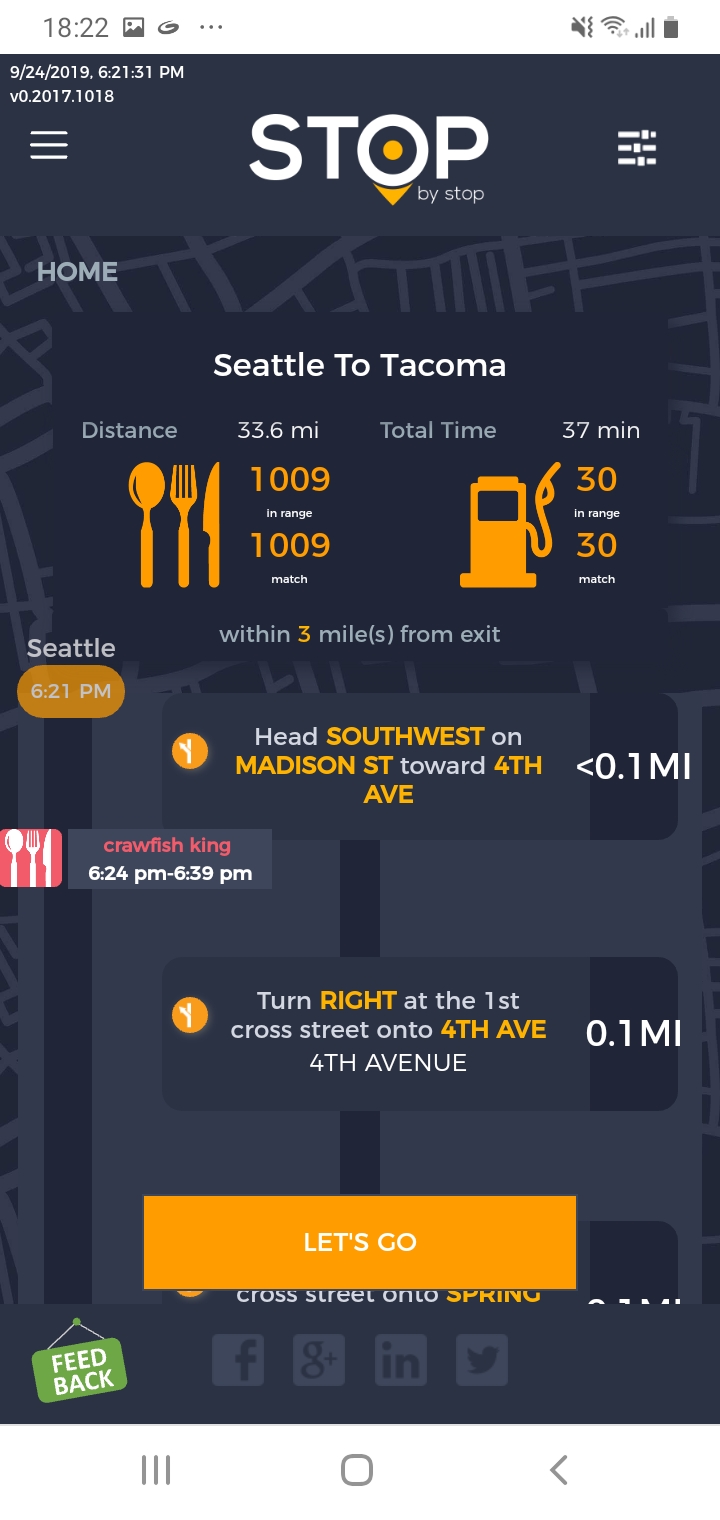Share via Twitter icon
This screenshot has height=1520, width=720.
pos(481,1360)
